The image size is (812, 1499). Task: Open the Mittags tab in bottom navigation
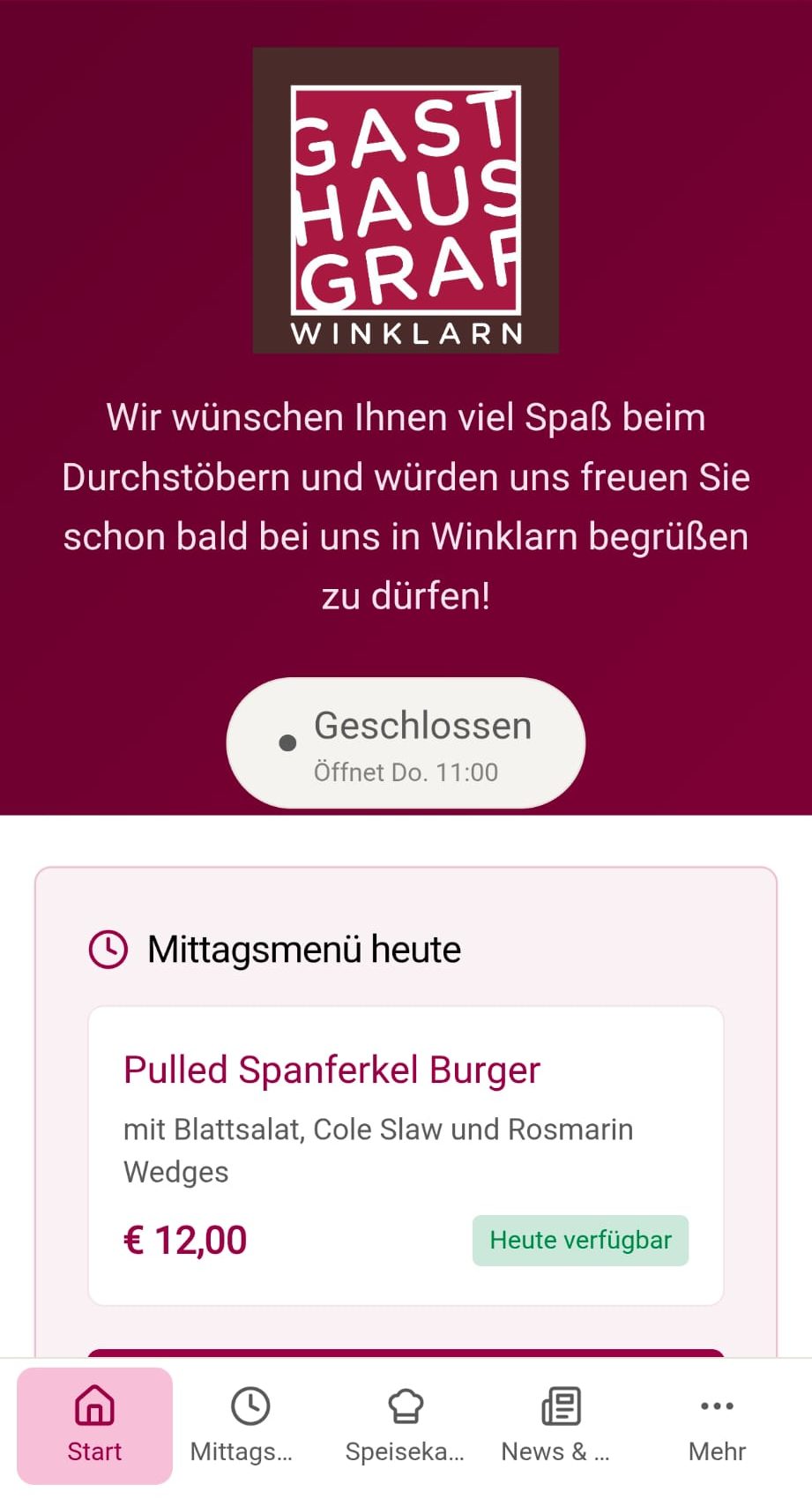(x=250, y=1425)
